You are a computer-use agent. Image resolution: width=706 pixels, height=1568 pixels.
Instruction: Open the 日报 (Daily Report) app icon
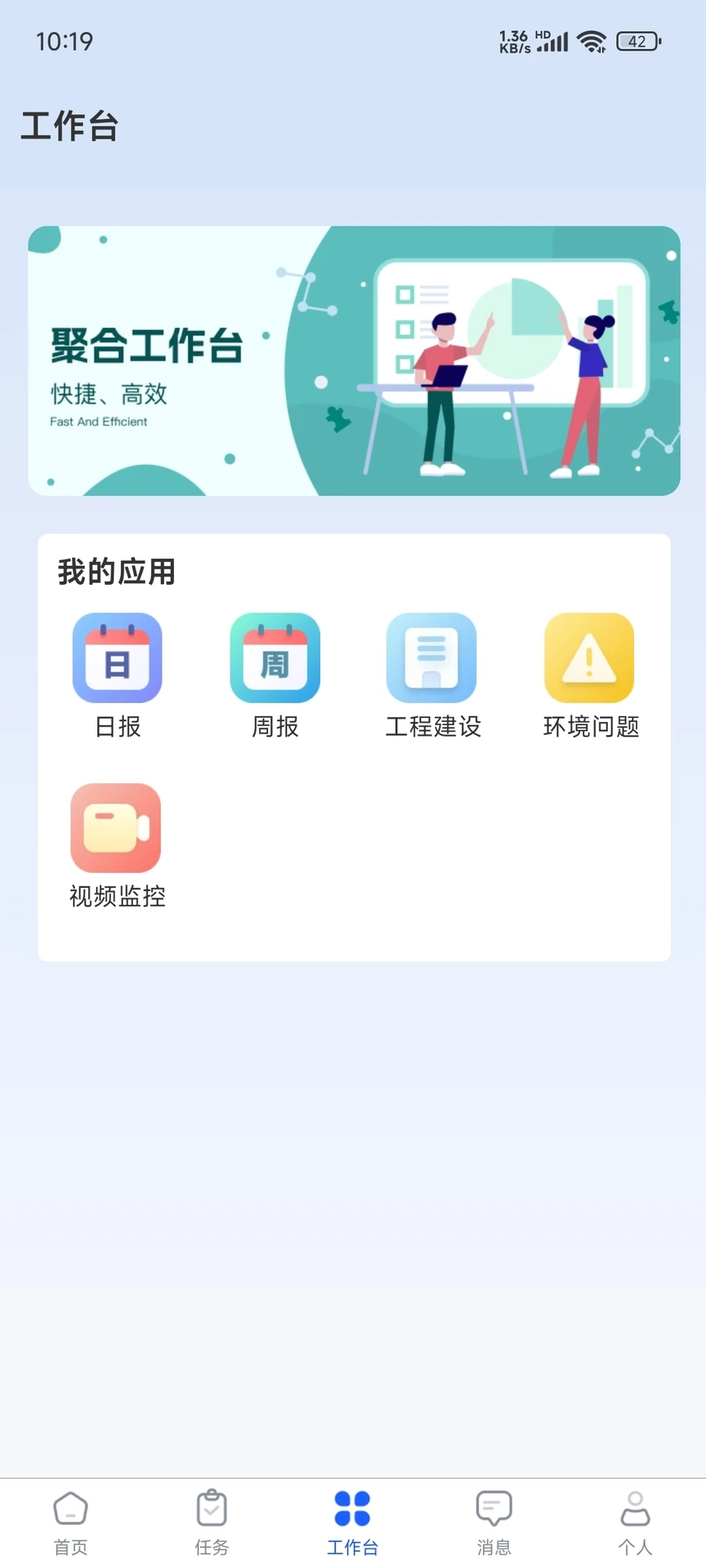tap(117, 658)
